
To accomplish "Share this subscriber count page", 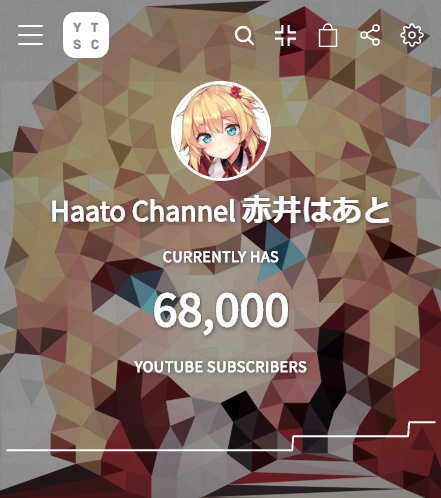I will tap(370, 35).
